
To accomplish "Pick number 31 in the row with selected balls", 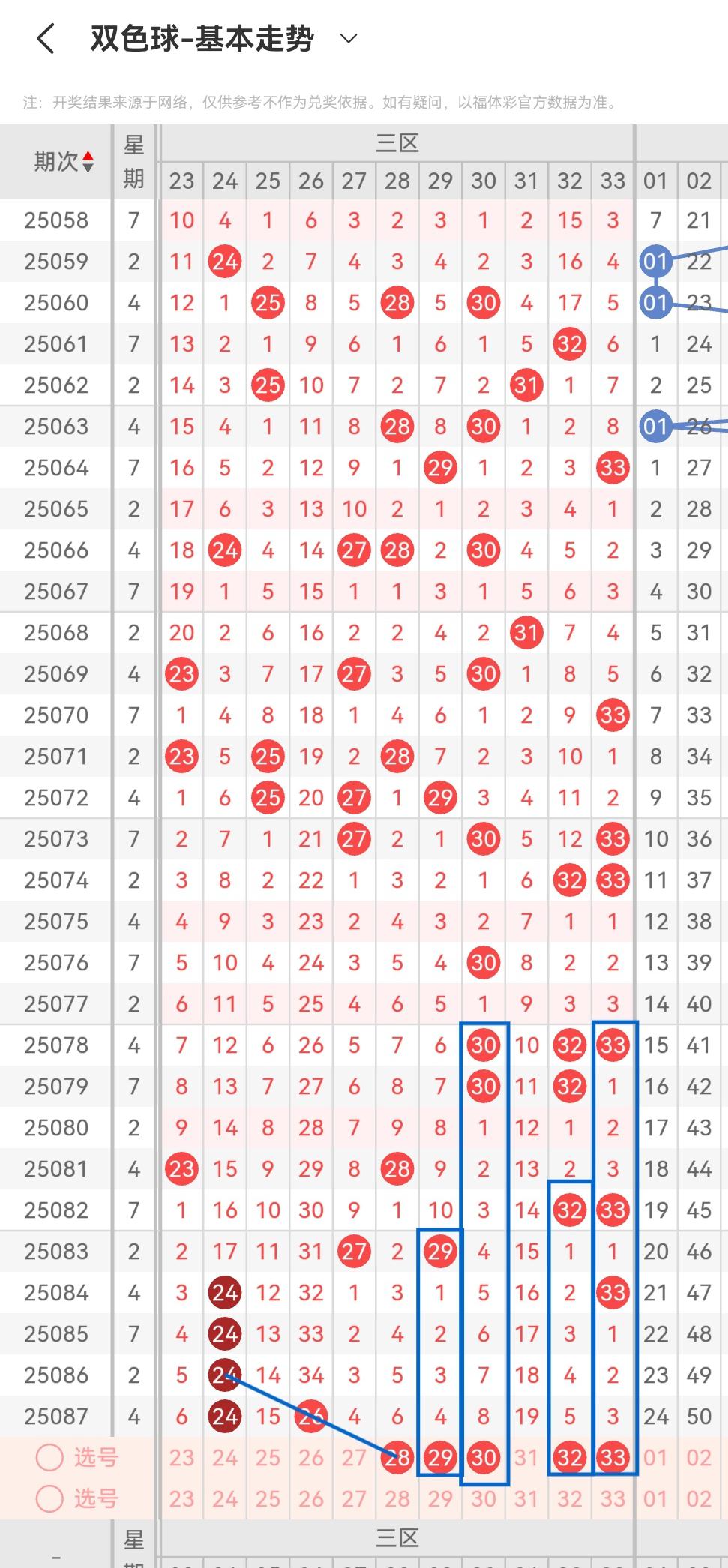I will pos(526,1457).
